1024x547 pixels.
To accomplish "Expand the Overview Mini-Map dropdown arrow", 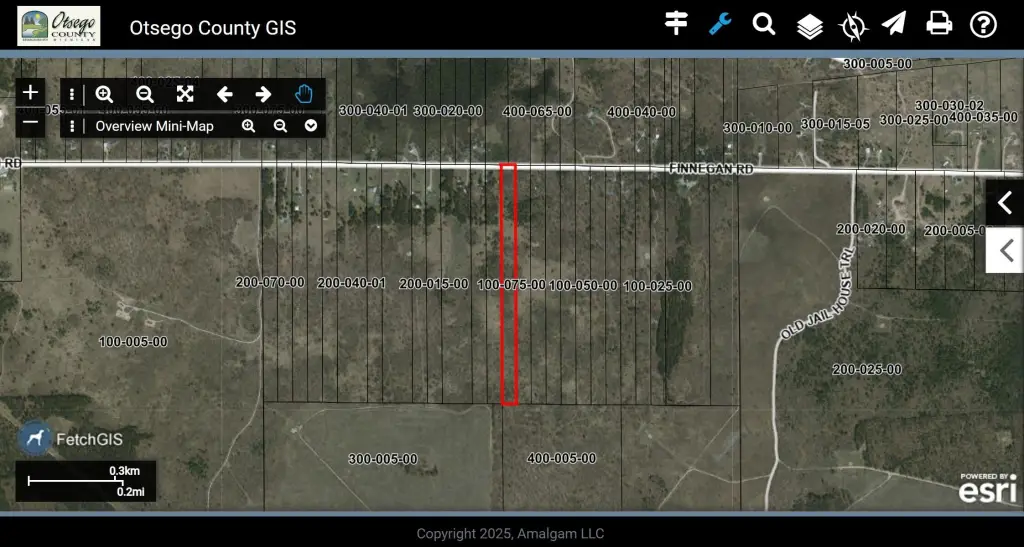I will [x=312, y=126].
